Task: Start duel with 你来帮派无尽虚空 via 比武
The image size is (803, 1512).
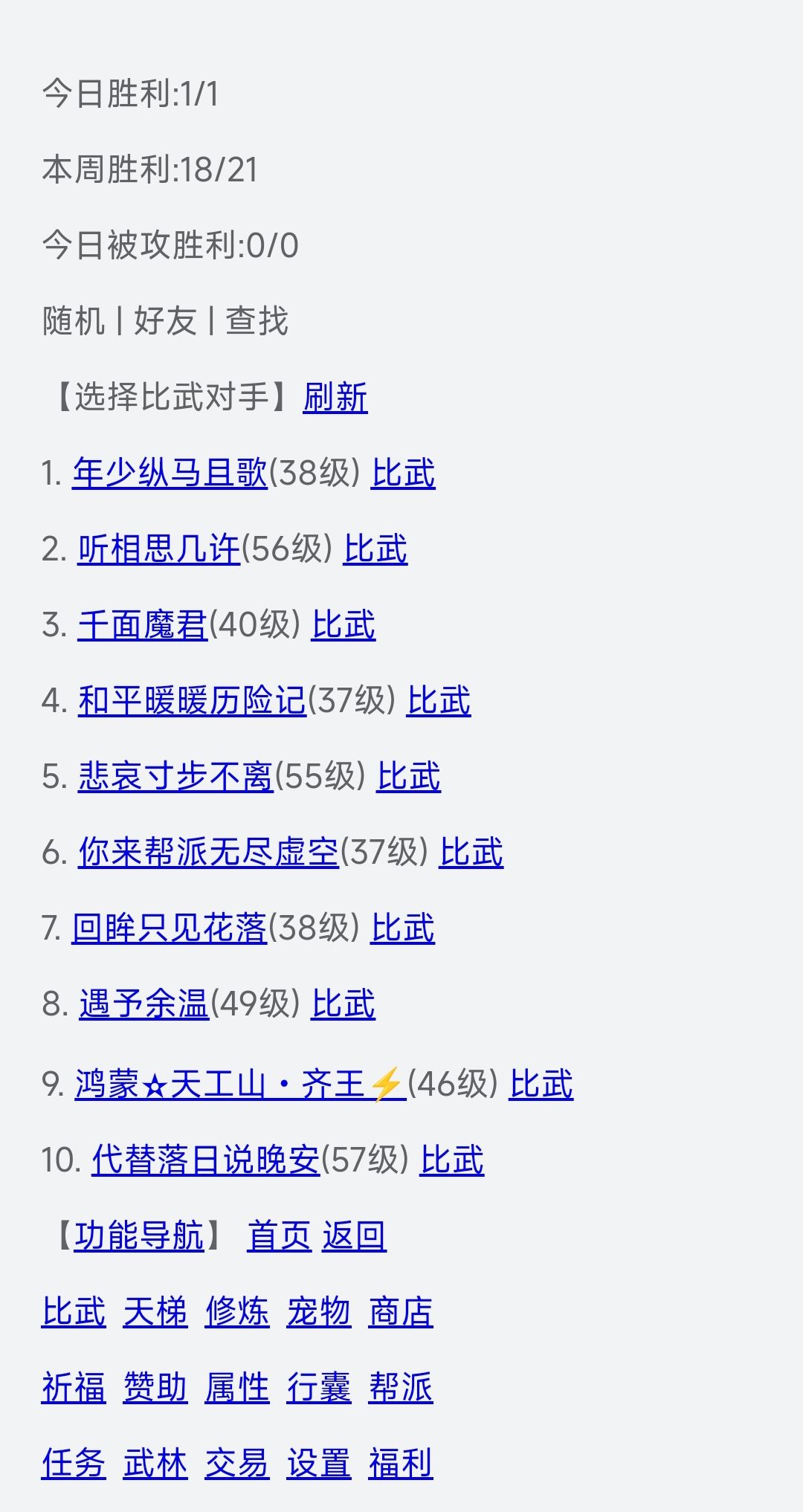Action: 471,852
